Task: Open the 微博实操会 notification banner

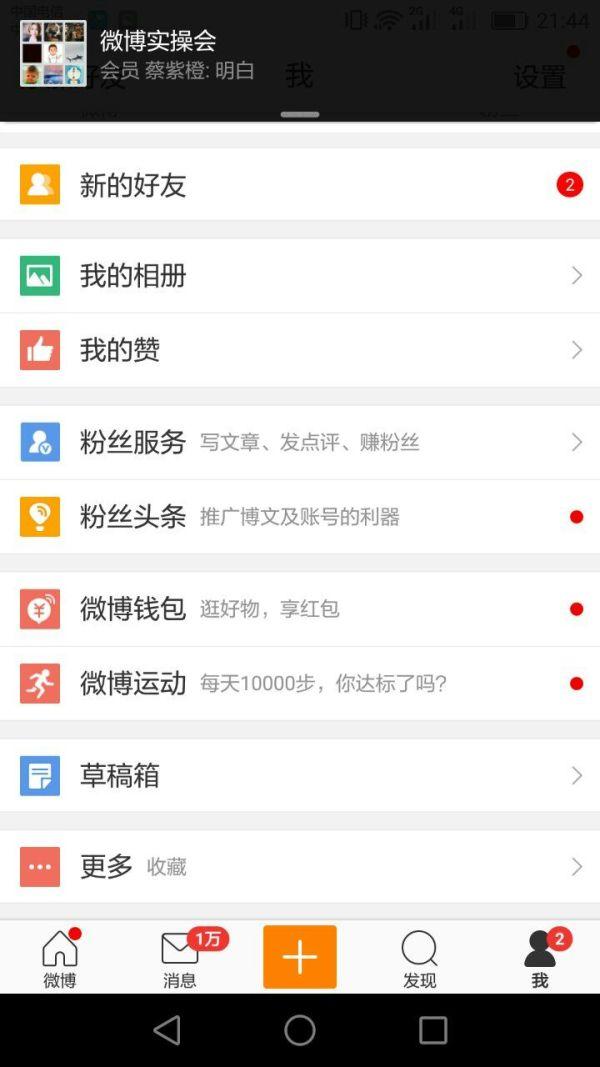Action: [300, 60]
